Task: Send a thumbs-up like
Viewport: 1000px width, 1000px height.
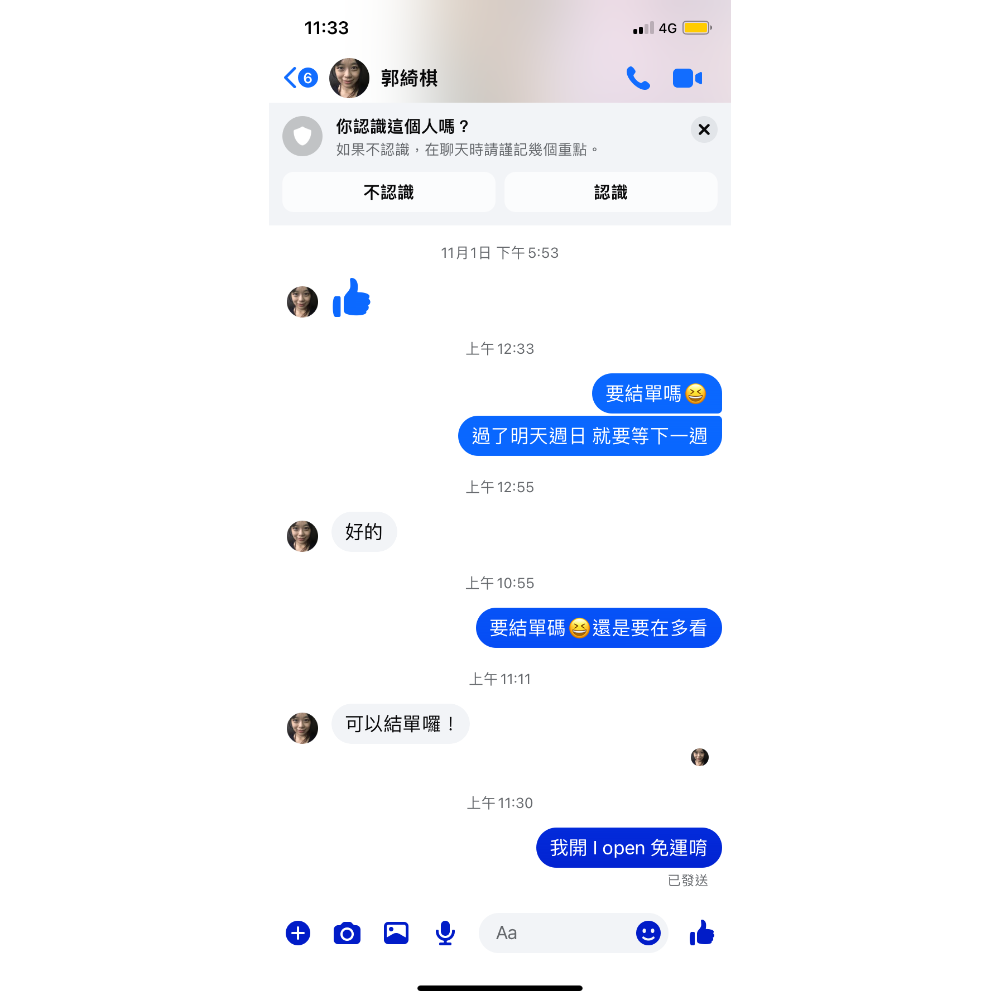Action: (702, 933)
